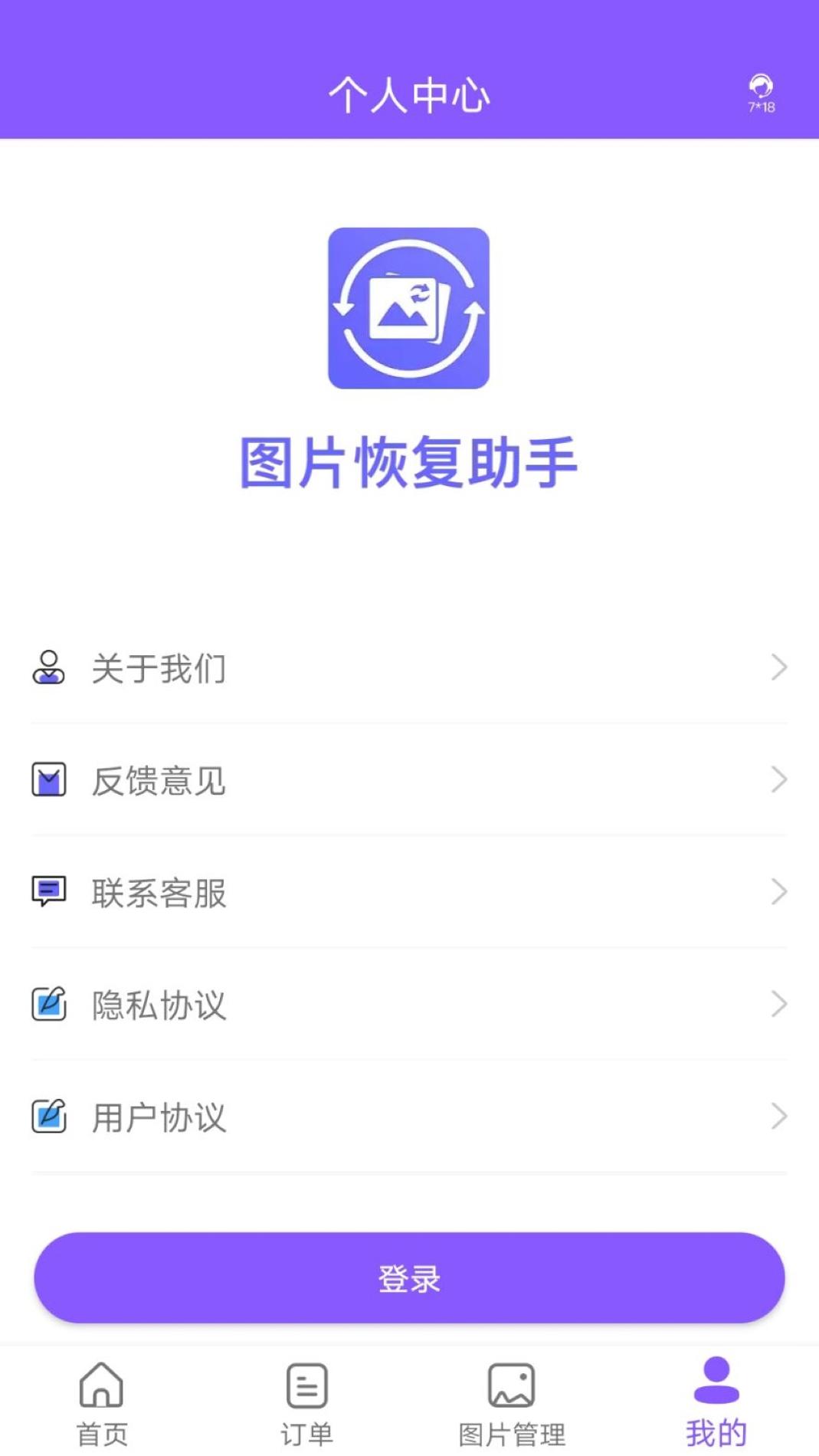819x1456 pixels.
Task: Tap the 关于我们 person icon
Action: click(48, 667)
